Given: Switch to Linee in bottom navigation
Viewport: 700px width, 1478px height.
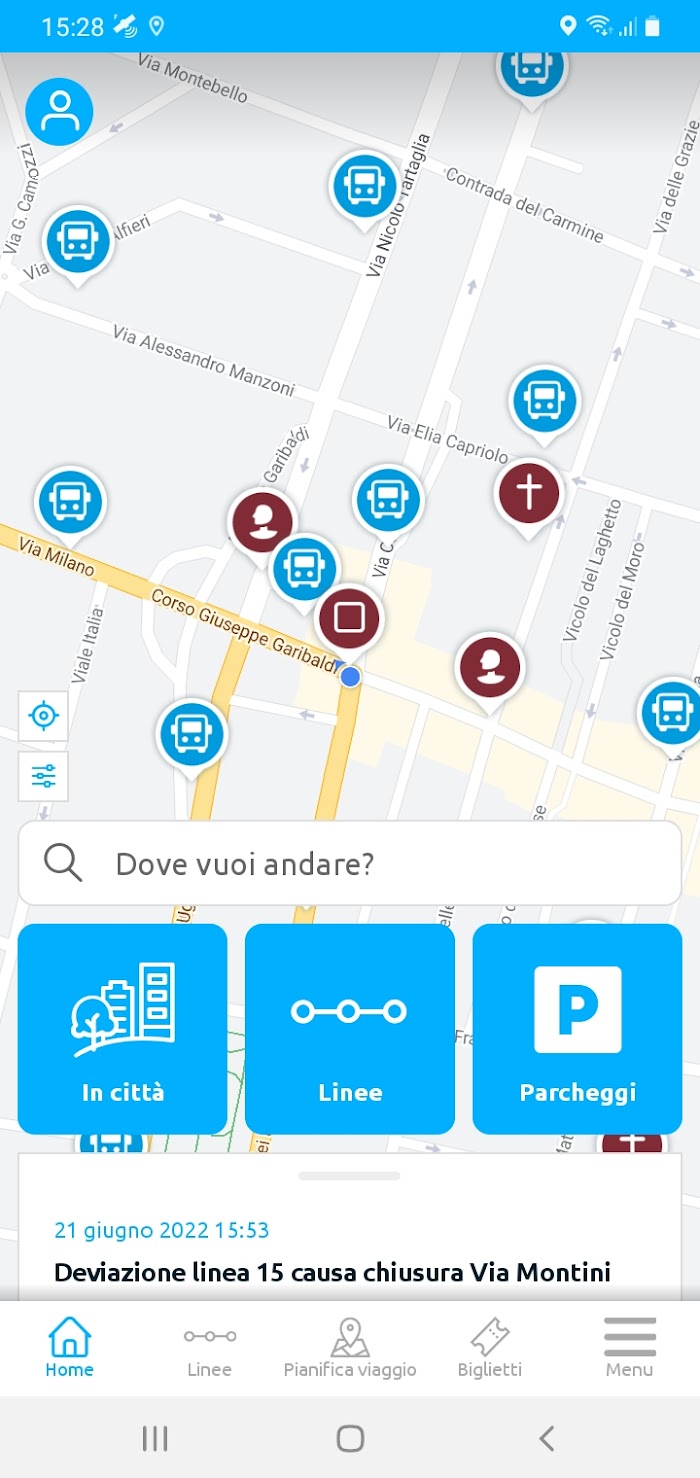Looking at the screenshot, I should point(210,1348).
